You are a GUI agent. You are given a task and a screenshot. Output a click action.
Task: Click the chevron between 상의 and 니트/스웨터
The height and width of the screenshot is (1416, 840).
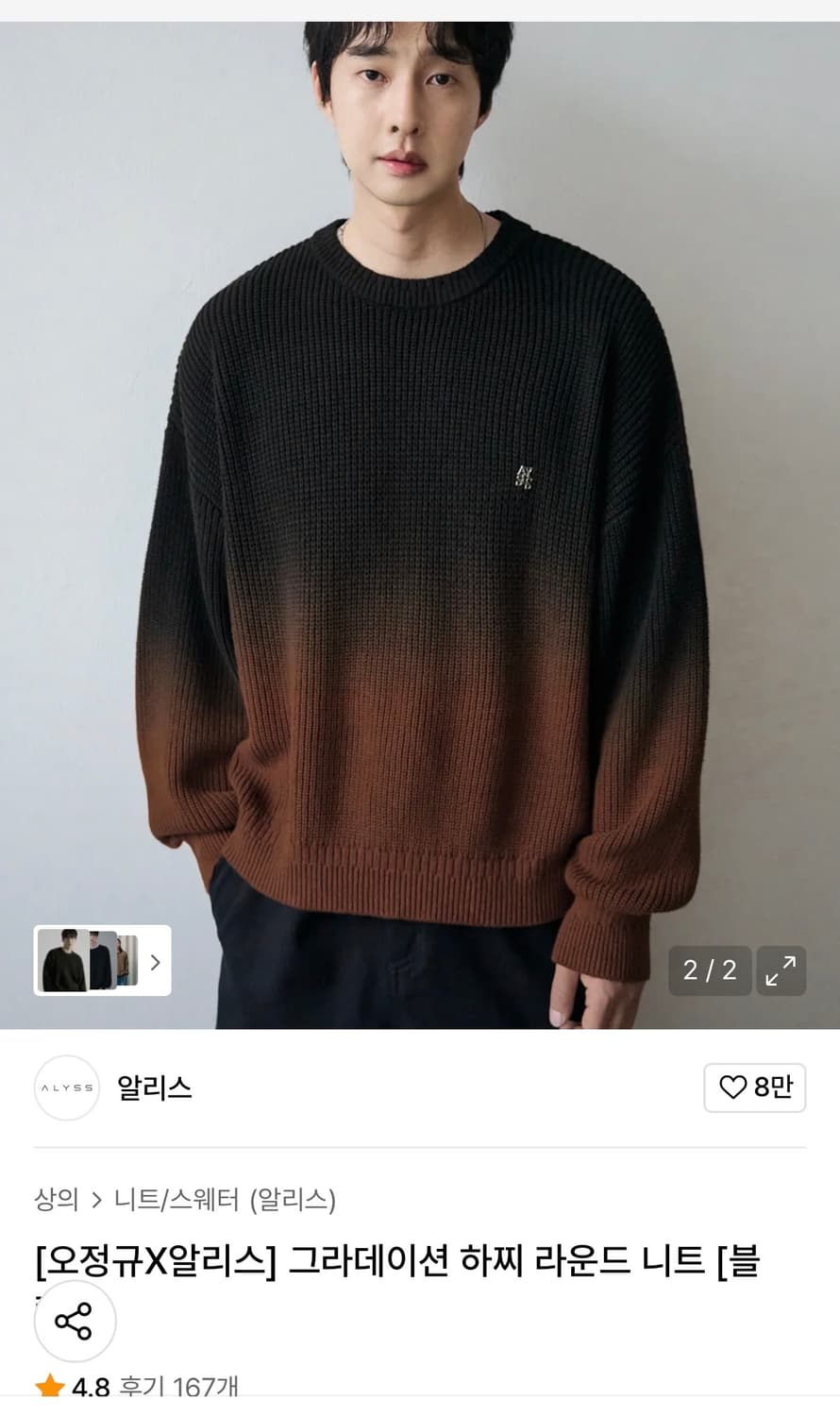point(98,1200)
